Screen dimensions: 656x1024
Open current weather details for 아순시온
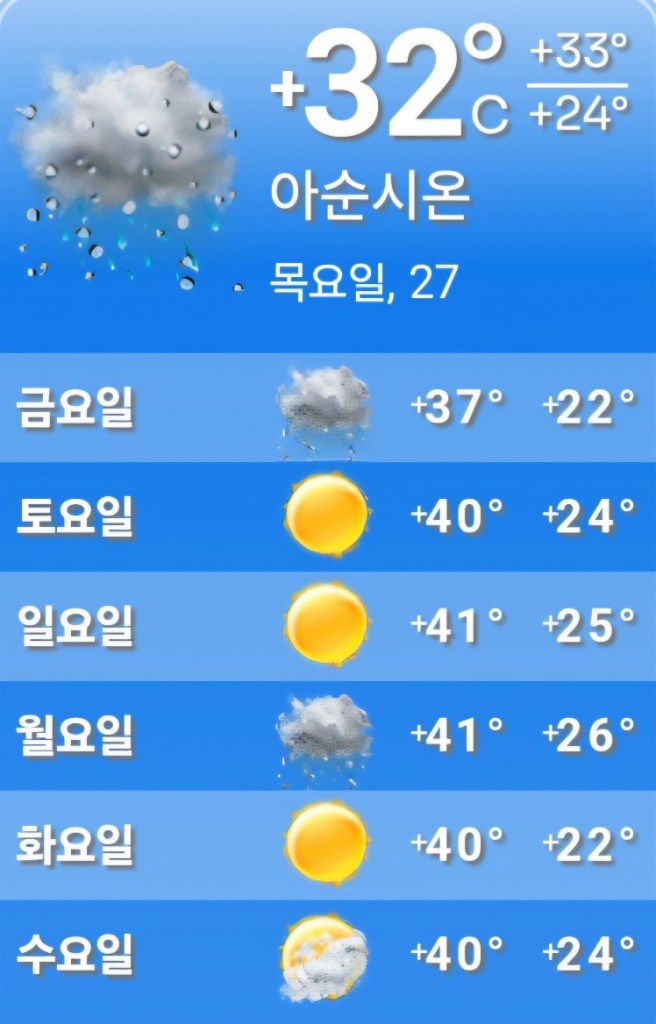[x=328, y=175]
